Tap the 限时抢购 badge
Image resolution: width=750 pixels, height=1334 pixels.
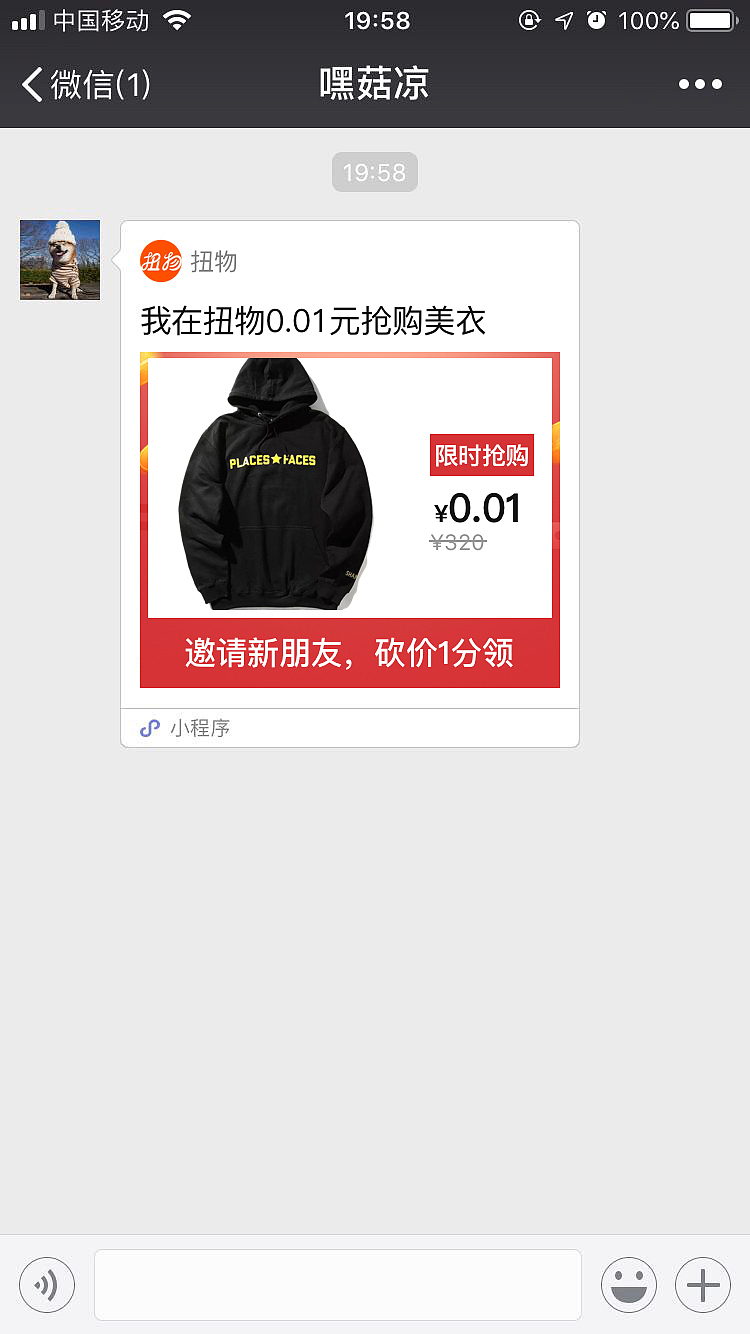point(482,455)
